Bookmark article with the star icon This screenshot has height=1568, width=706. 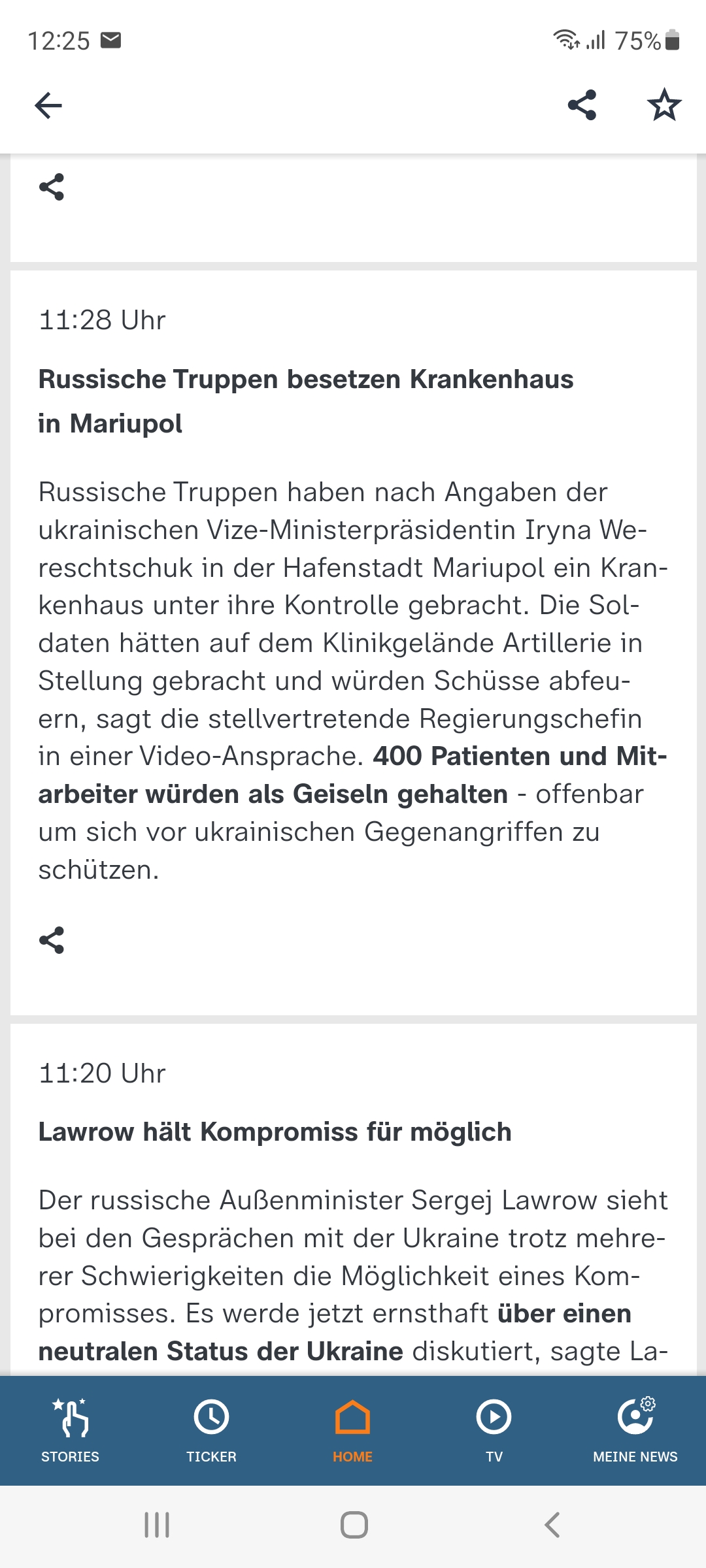664,105
